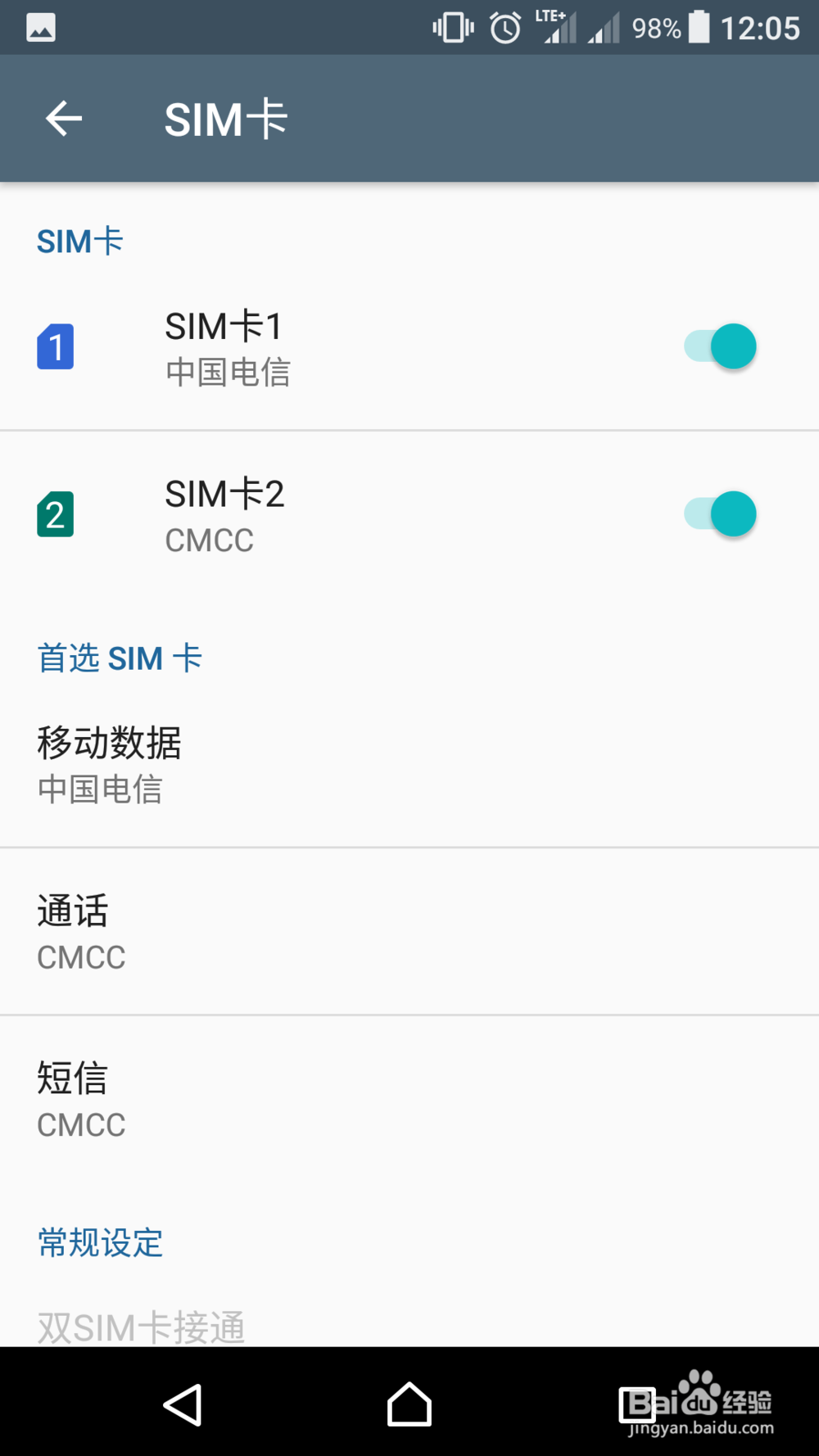Open SIM卡1 中国电信 settings

click(x=328, y=347)
